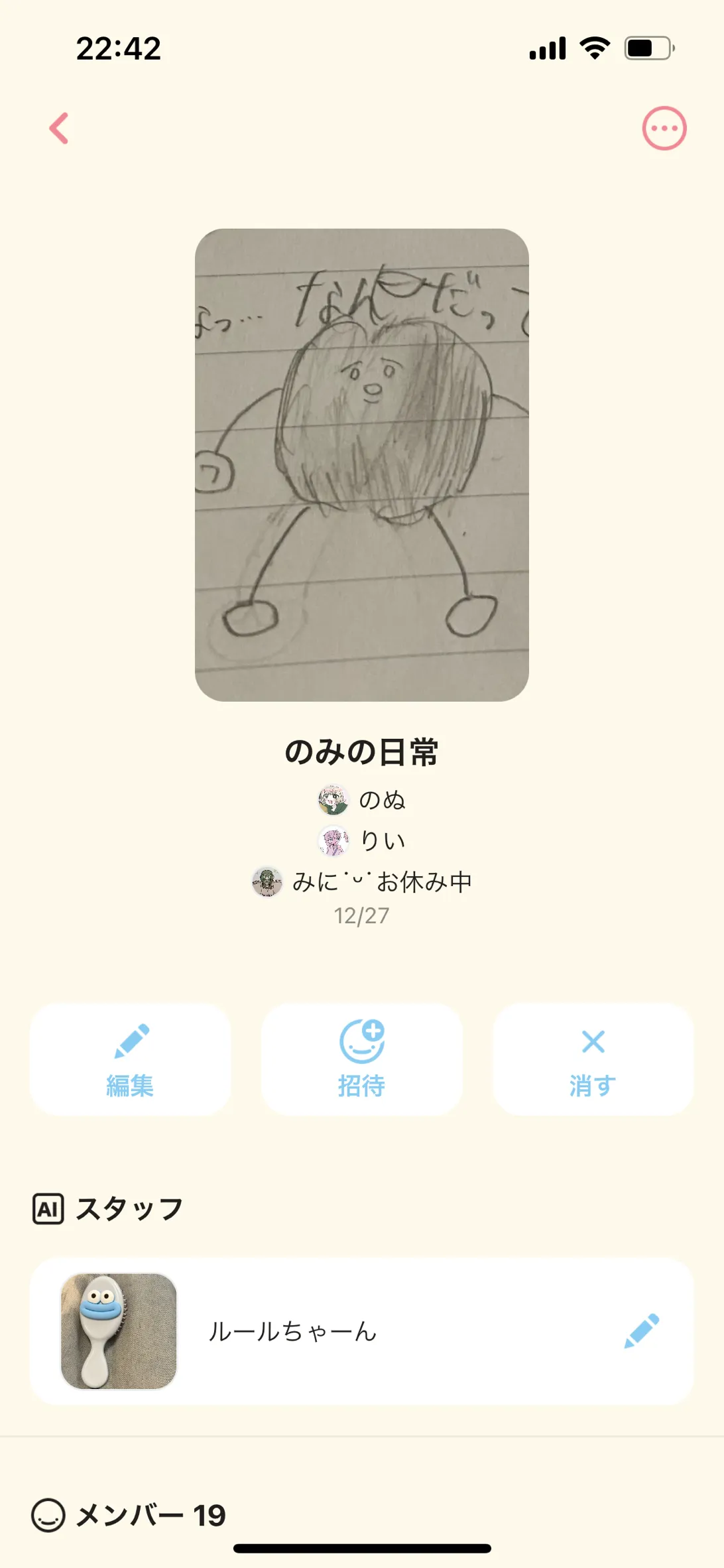The width and height of the screenshot is (724, 1568).
Task: View member りい's profile
Action: click(x=362, y=841)
